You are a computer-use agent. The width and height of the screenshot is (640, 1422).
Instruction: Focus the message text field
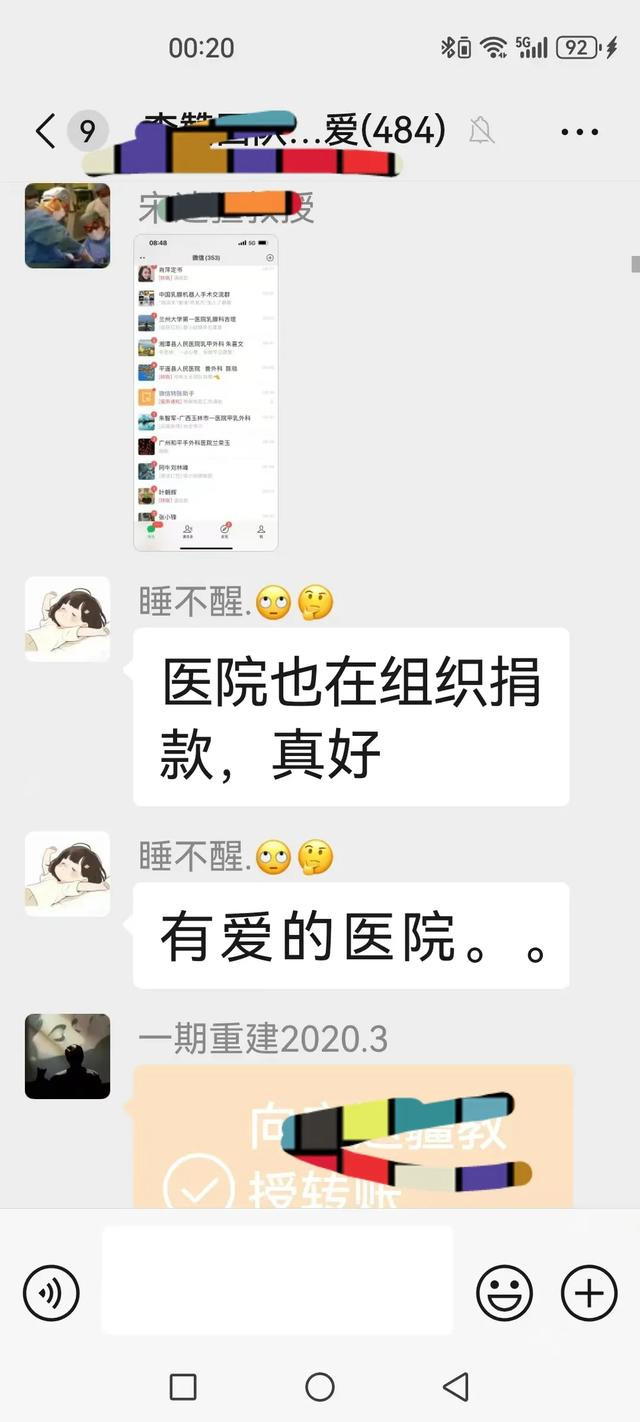pyautogui.click(x=277, y=1280)
